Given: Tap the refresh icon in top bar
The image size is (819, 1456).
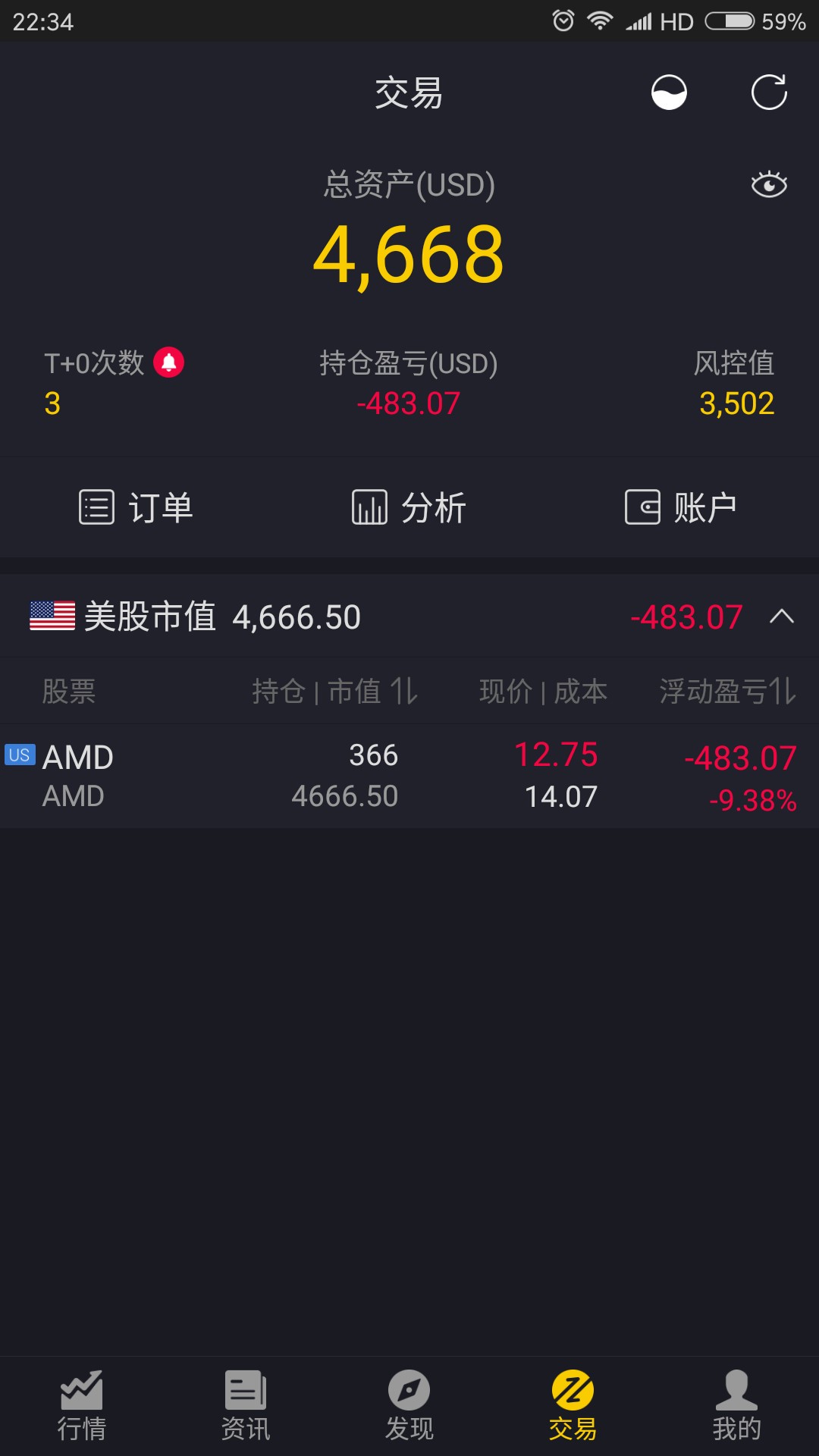Looking at the screenshot, I should (769, 93).
